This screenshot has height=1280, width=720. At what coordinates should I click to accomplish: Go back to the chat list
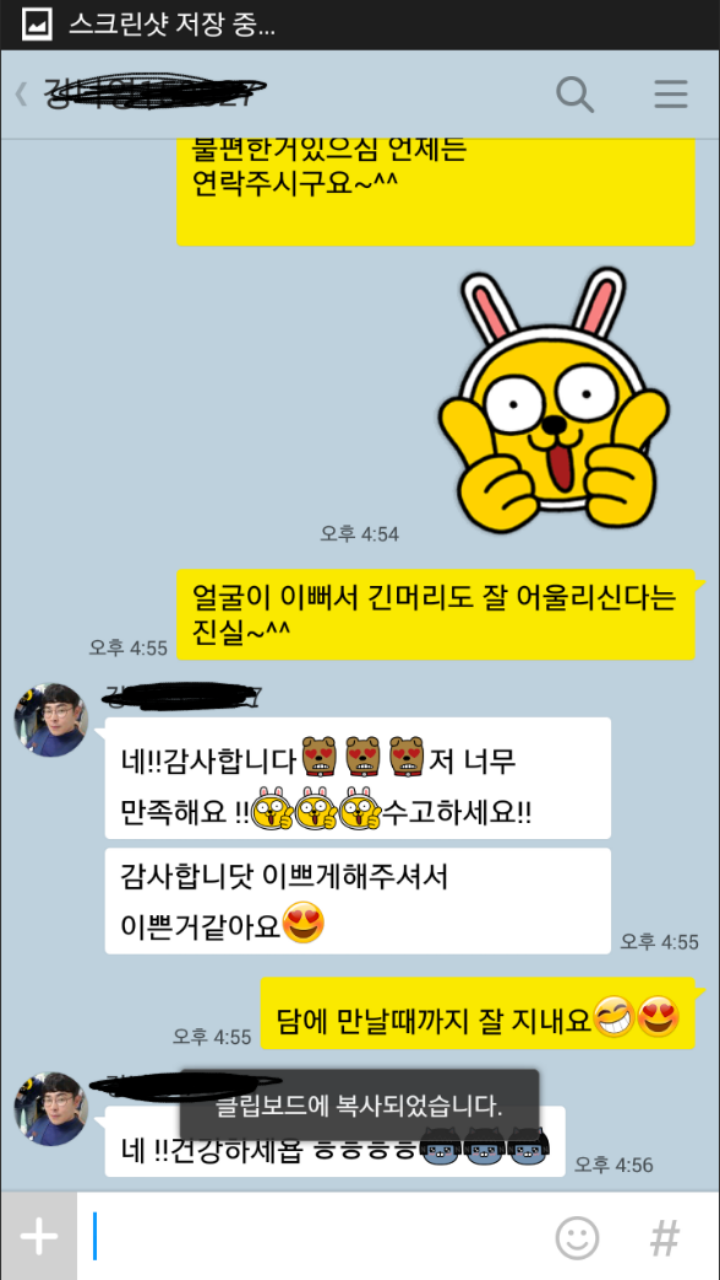(22, 95)
